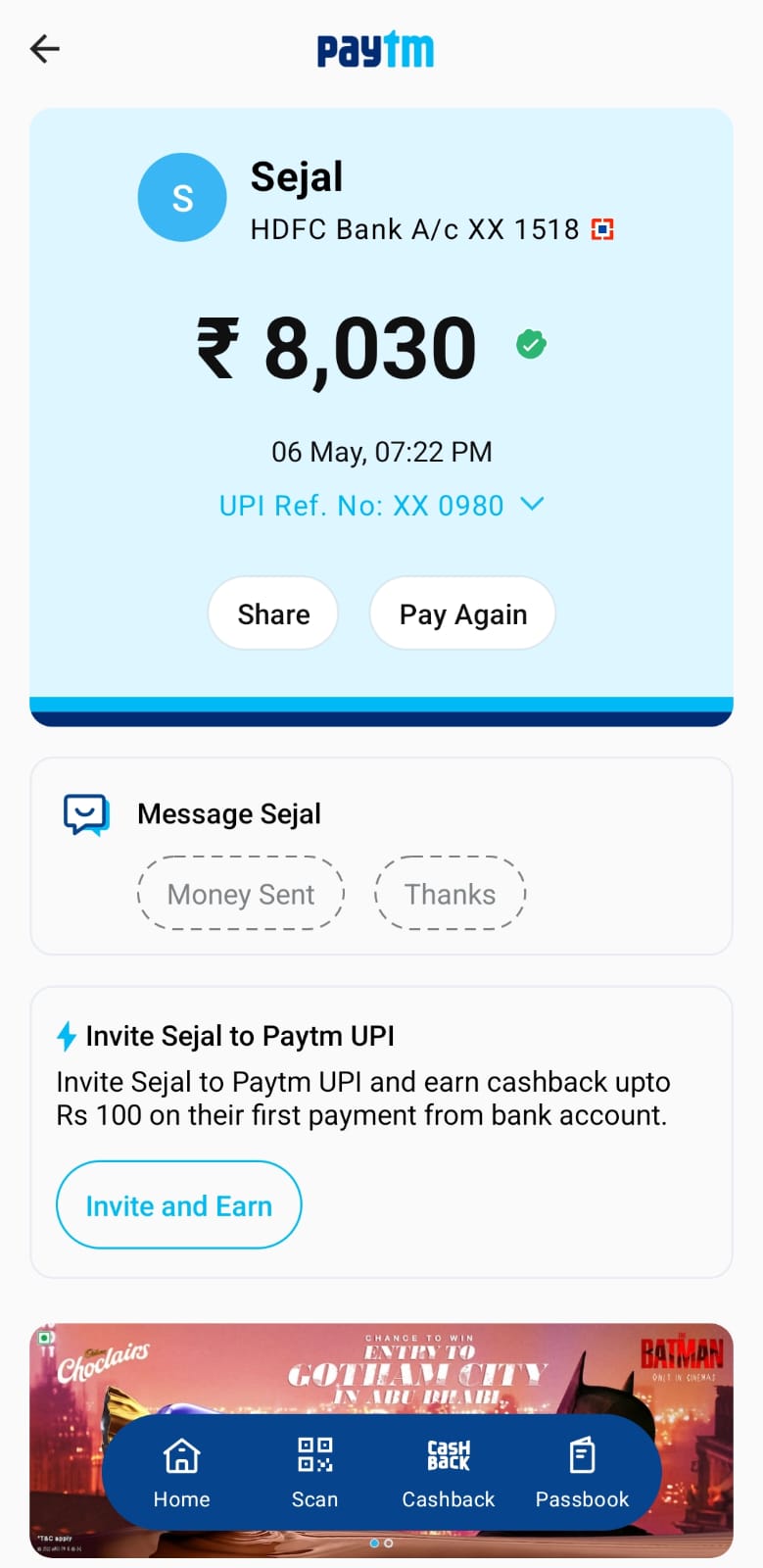Switch to the Cashback tab

(449, 1472)
